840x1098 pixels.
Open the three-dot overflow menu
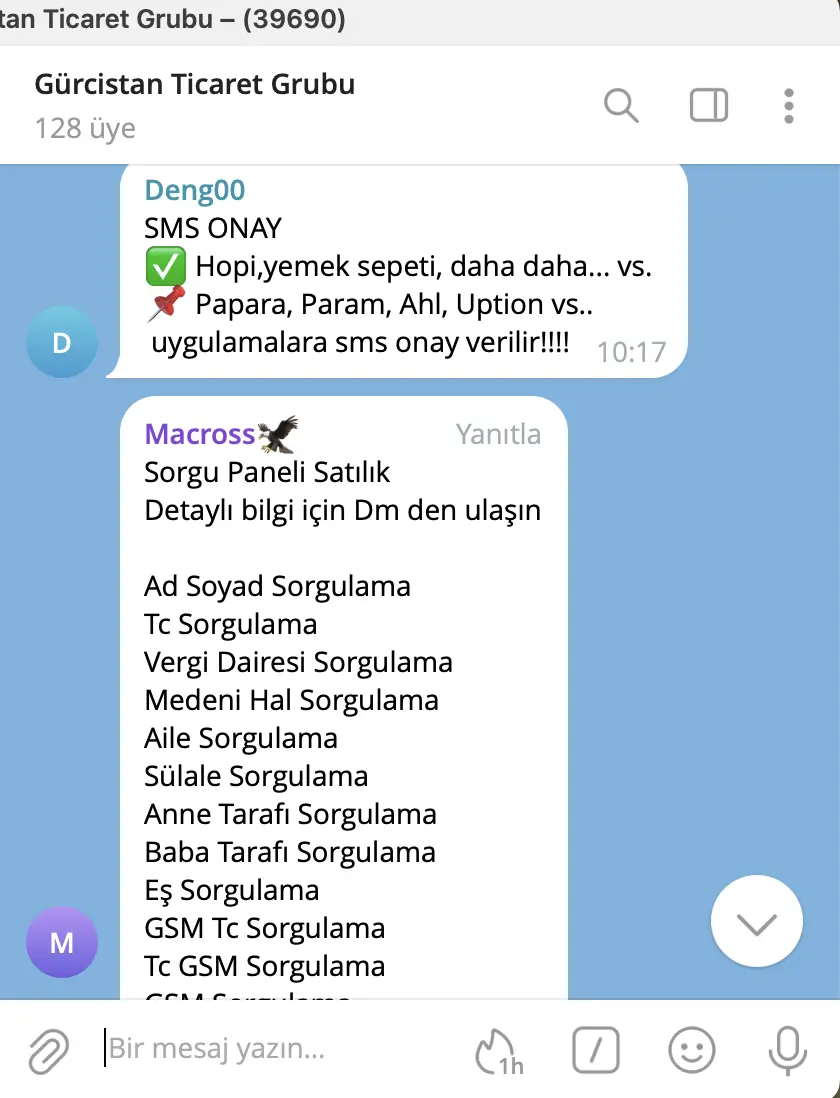point(789,105)
